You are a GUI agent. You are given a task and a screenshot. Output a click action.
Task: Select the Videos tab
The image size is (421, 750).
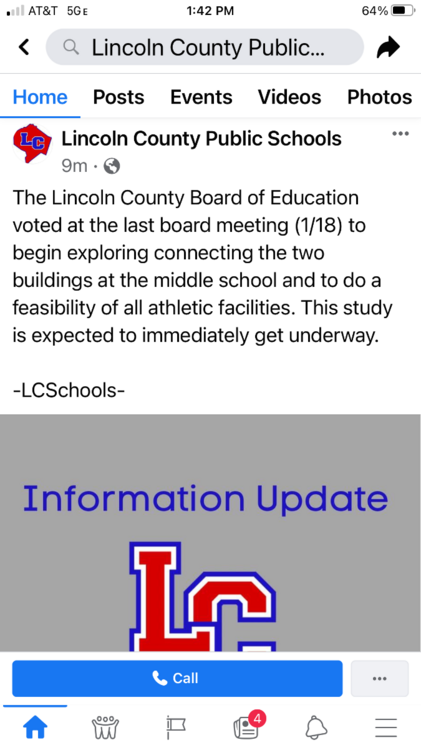click(289, 97)
